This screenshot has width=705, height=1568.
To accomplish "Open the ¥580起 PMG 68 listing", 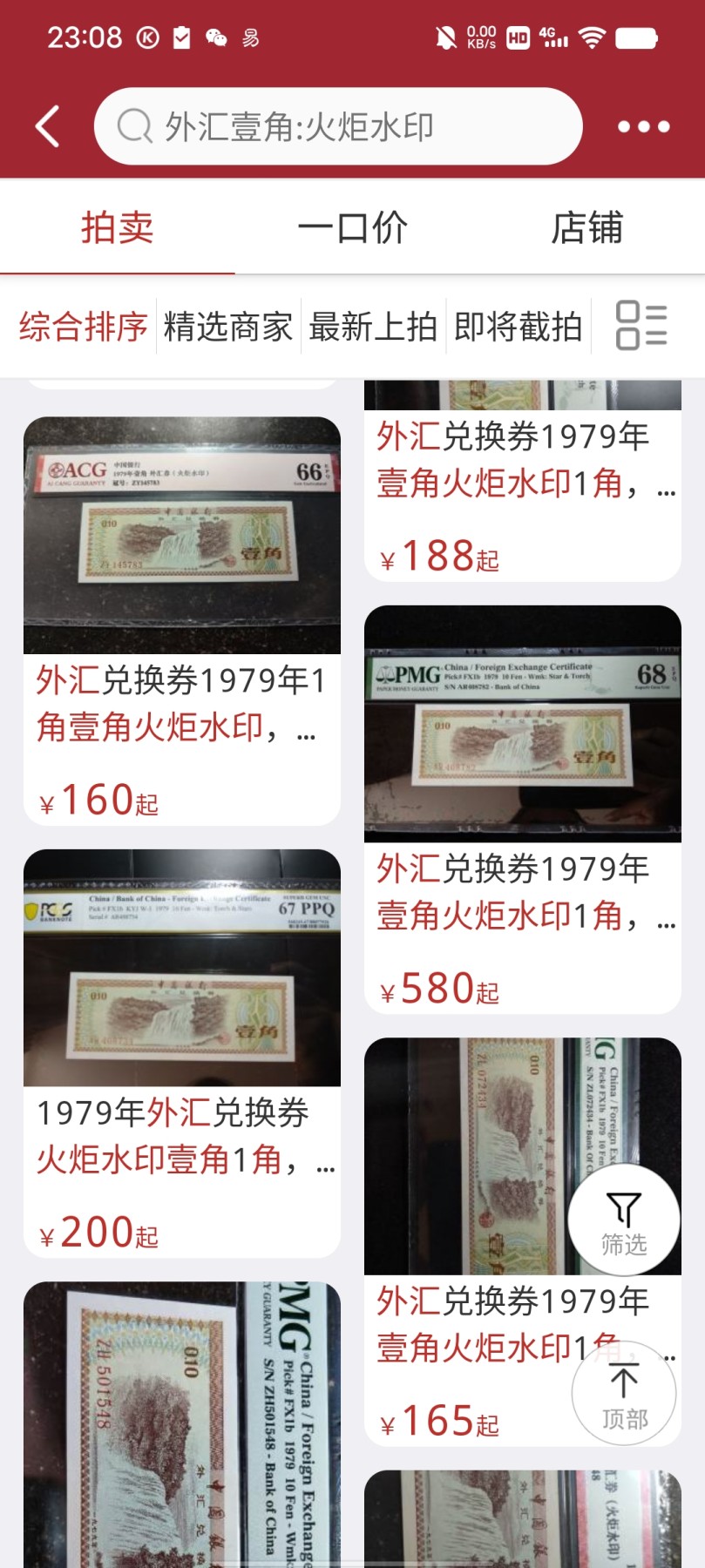I will pos(521,810).
